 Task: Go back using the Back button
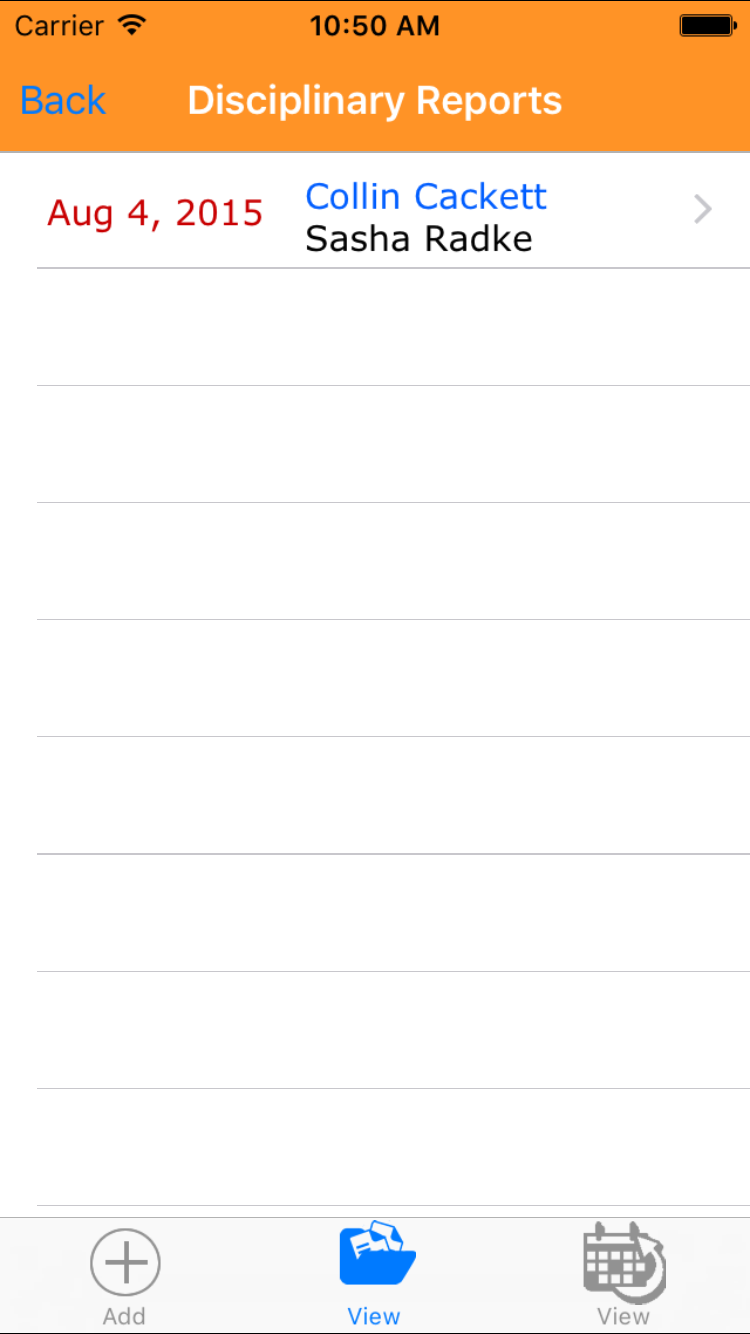tap(63, 101)
